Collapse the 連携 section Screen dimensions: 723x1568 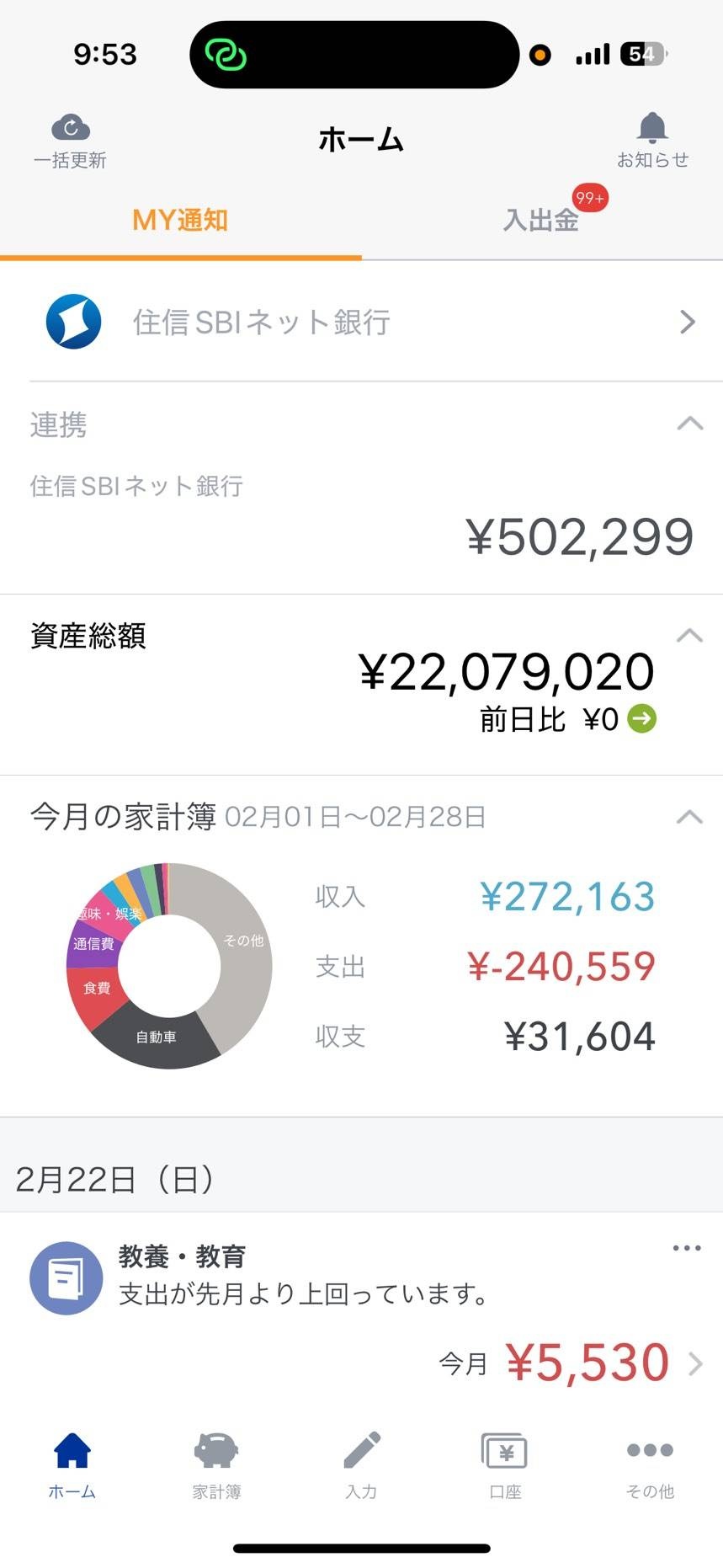(x=689, y=424)
